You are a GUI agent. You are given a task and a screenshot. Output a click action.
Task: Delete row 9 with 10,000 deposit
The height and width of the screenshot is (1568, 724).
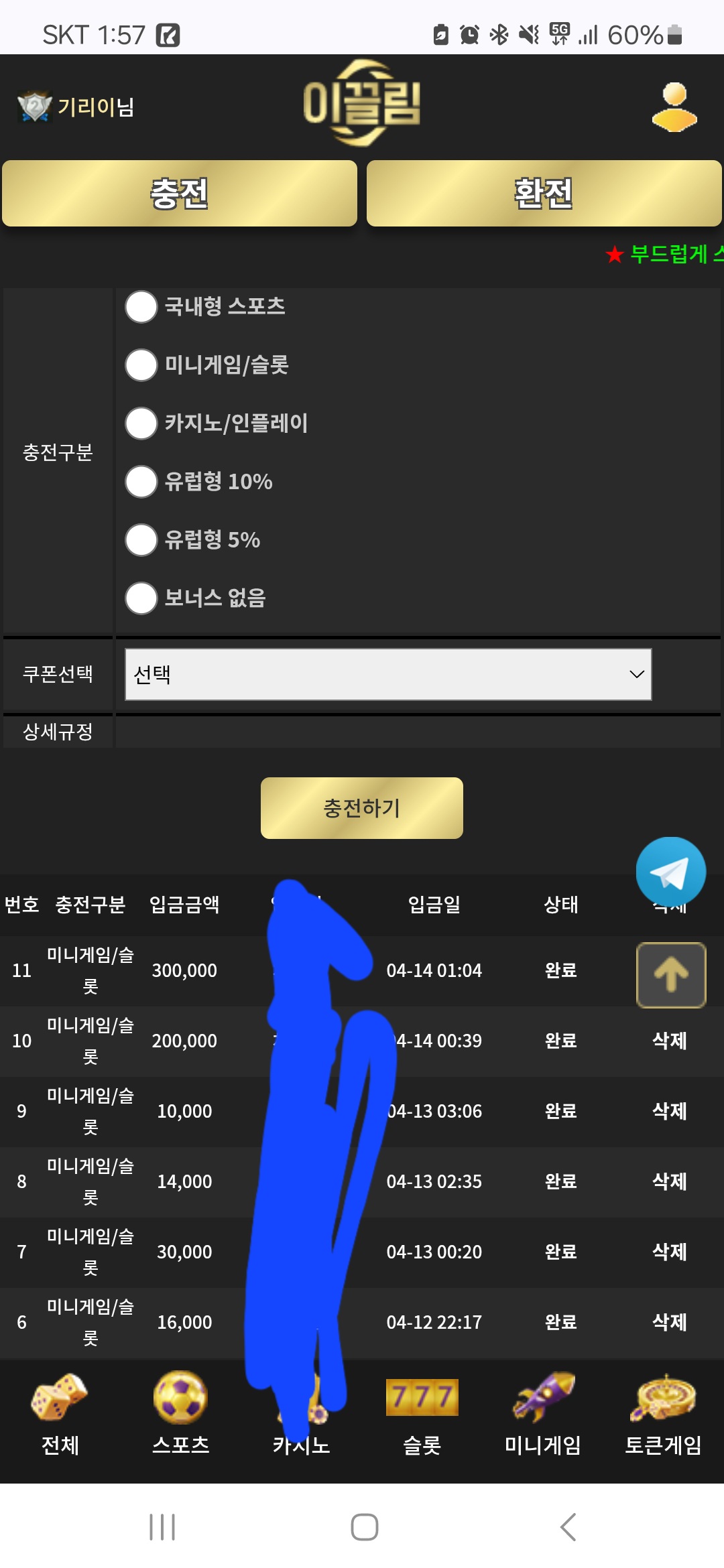(669, 1111)
